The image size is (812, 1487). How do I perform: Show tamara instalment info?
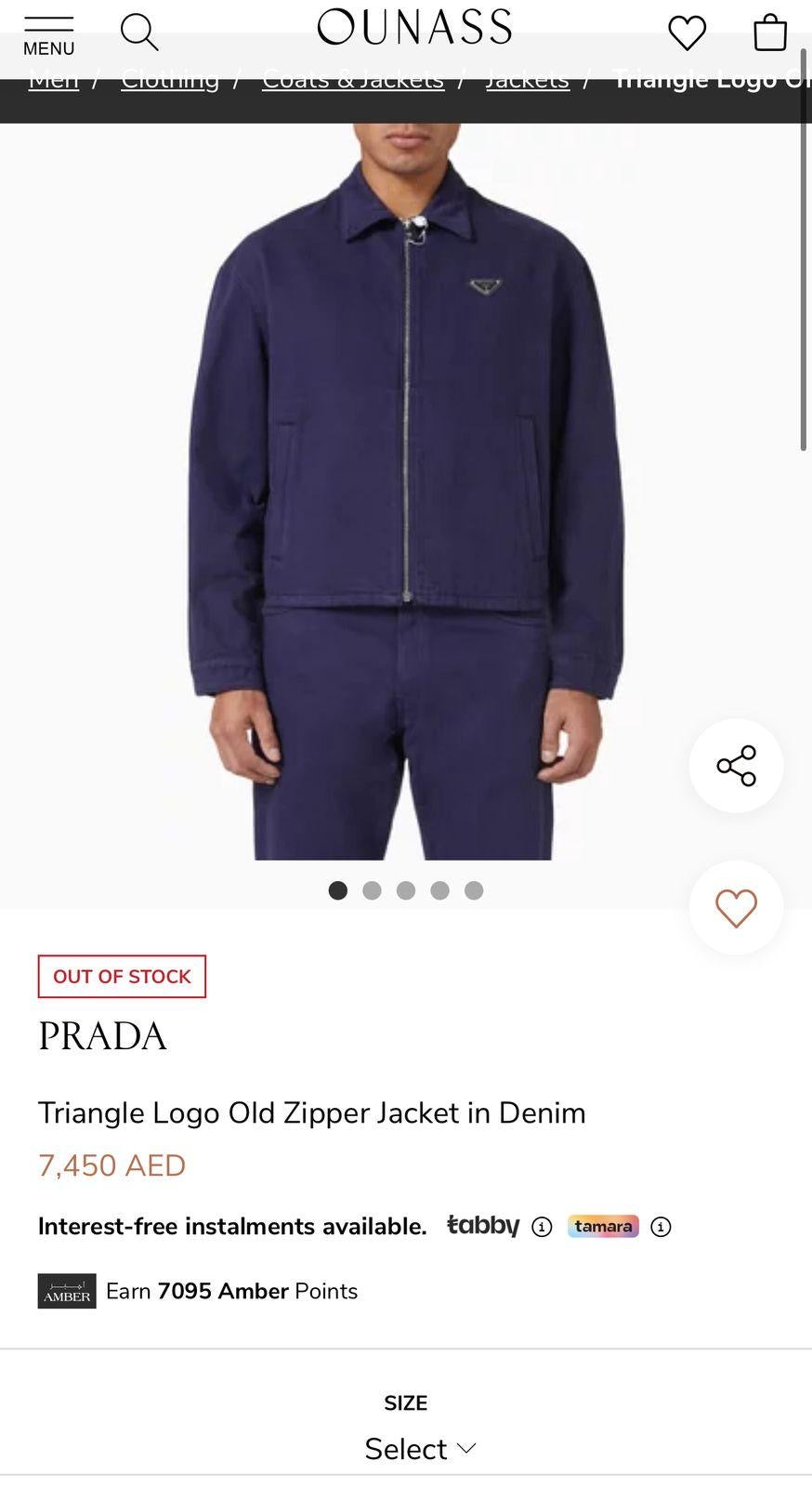pyautogui.click(x=661, y=1227)
